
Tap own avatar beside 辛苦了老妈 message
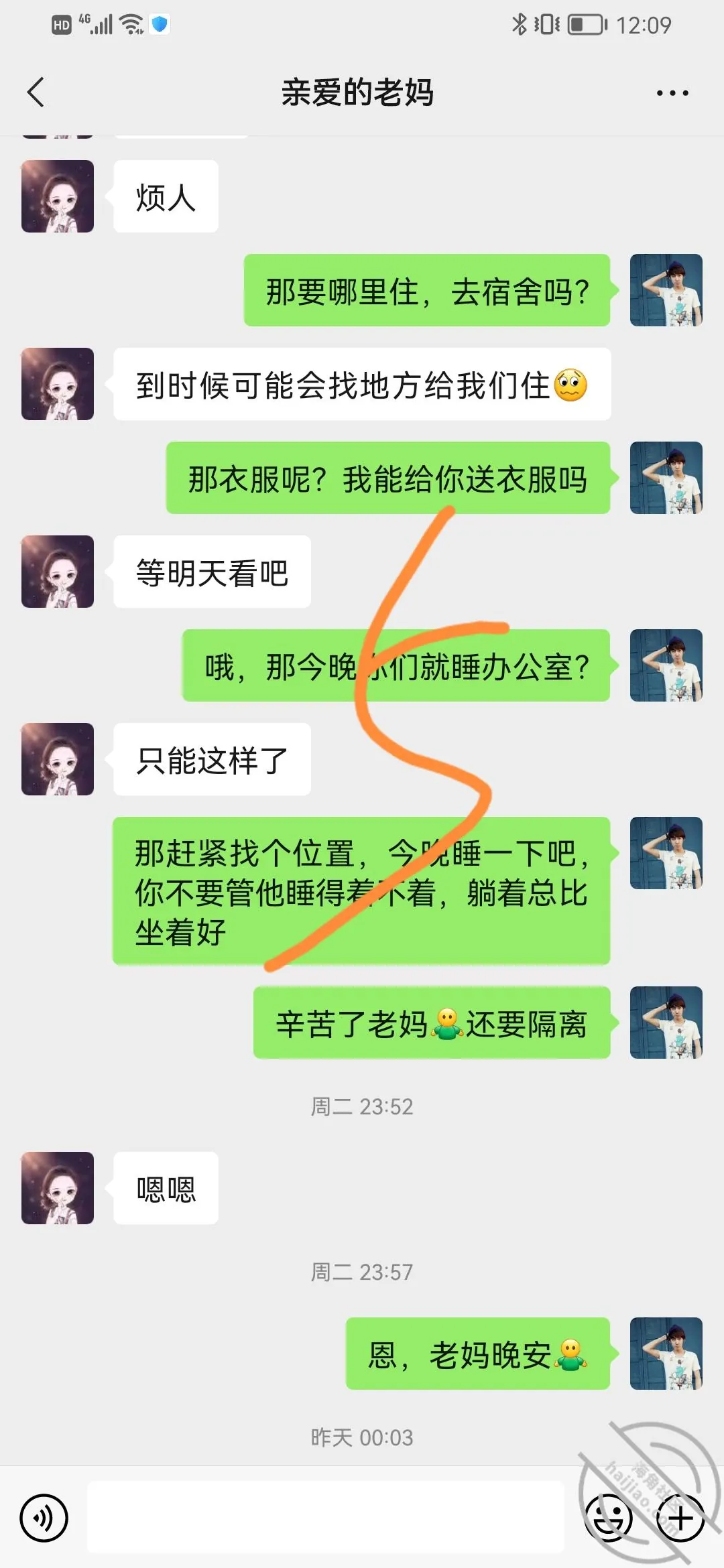tap(666, 1023)
